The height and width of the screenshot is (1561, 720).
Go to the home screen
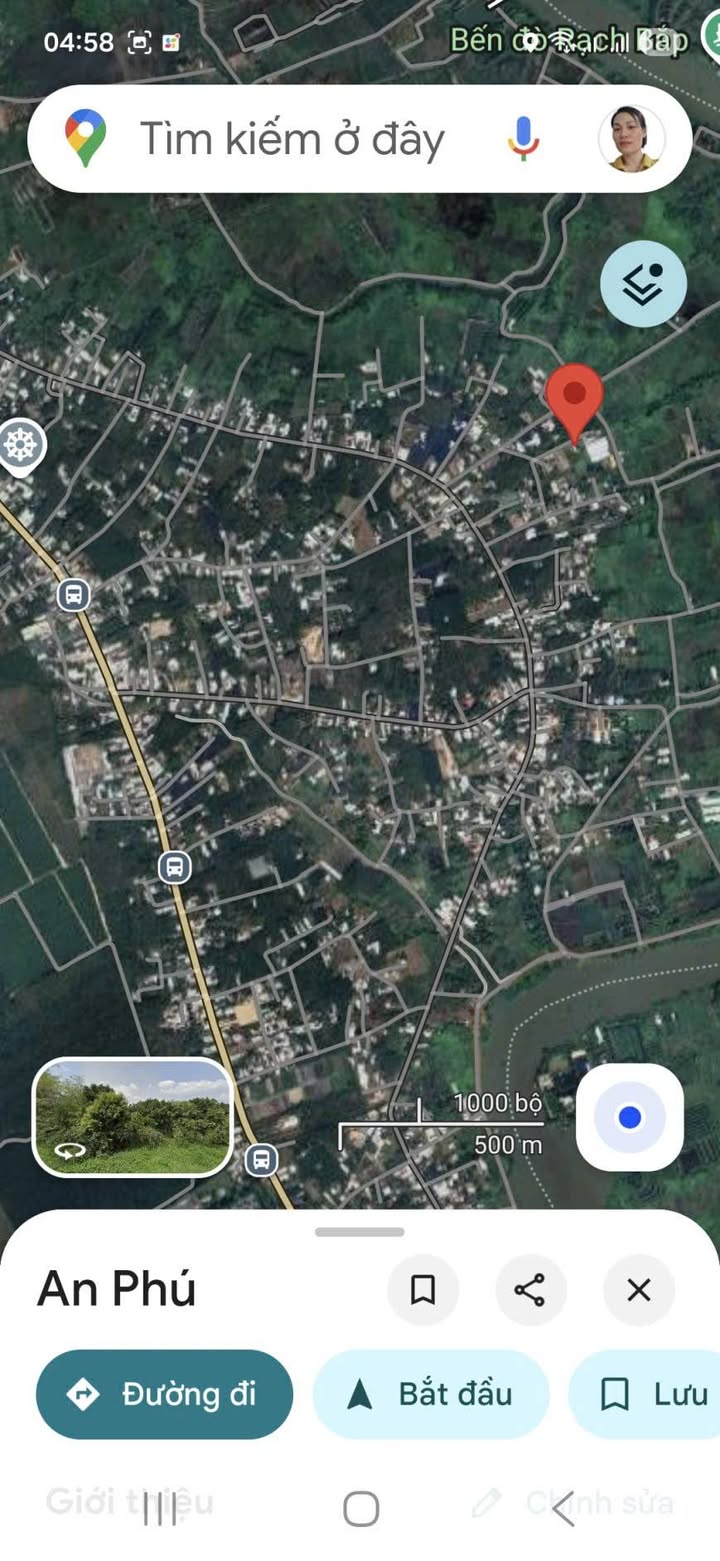coord(361,1509)
